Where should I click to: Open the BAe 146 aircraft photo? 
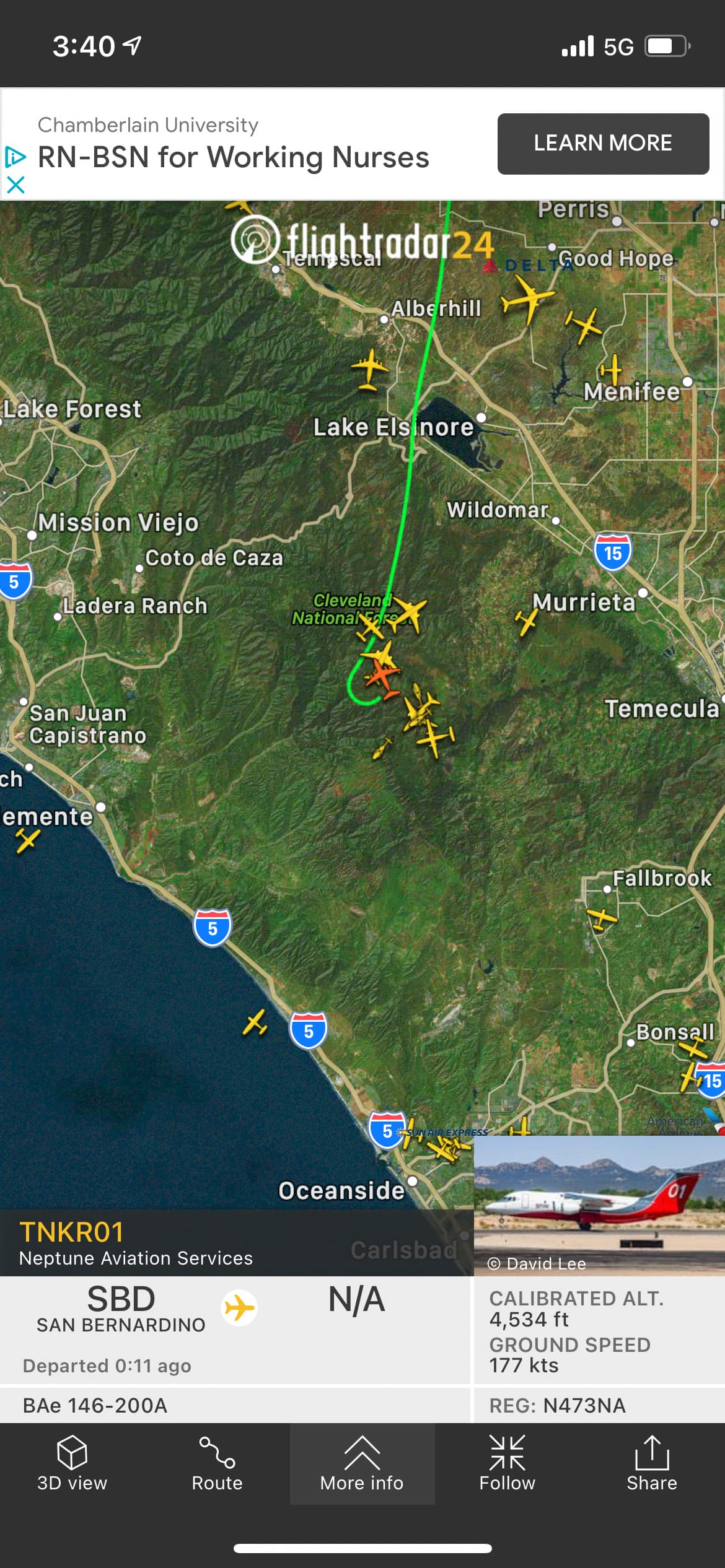click(599, 1204)
